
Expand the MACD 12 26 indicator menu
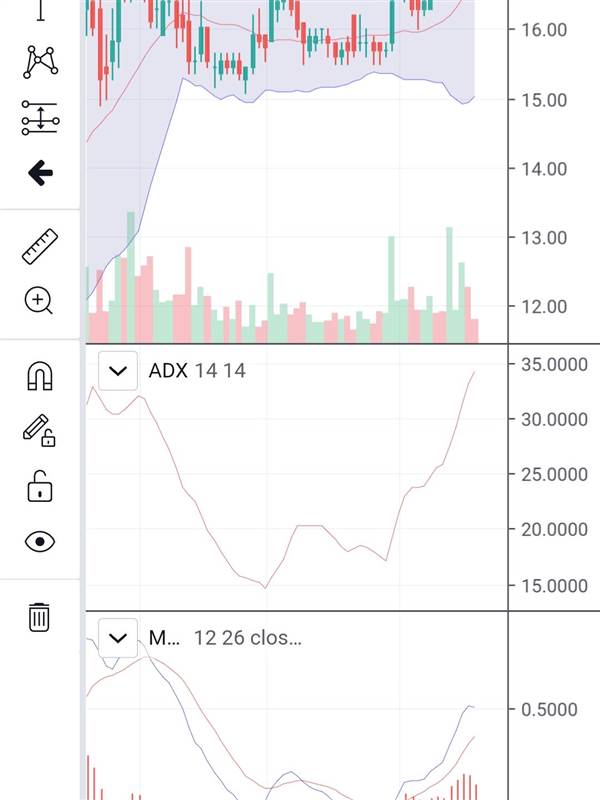coord(118,637)
